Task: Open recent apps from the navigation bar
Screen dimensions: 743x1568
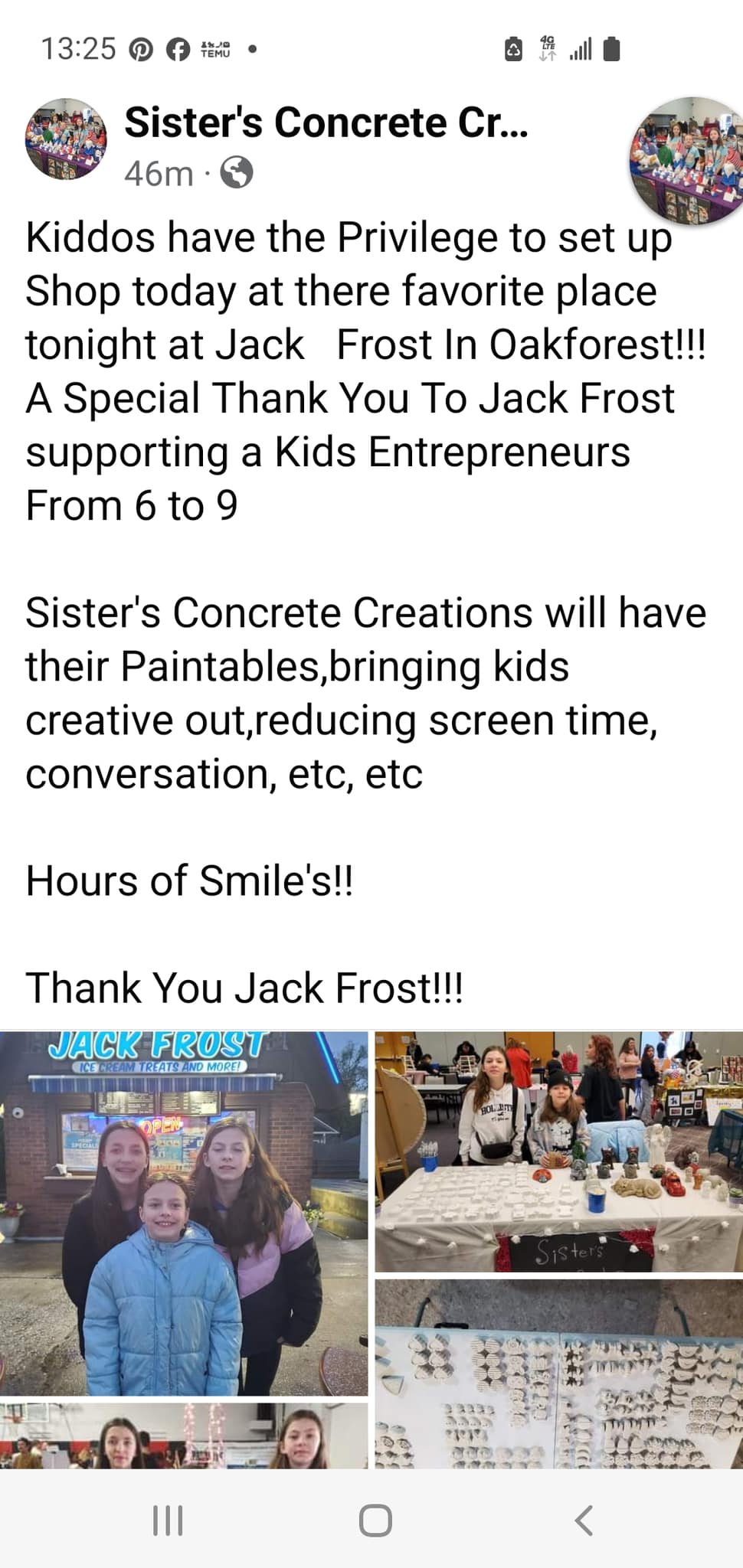Action: pos(168,1521)
